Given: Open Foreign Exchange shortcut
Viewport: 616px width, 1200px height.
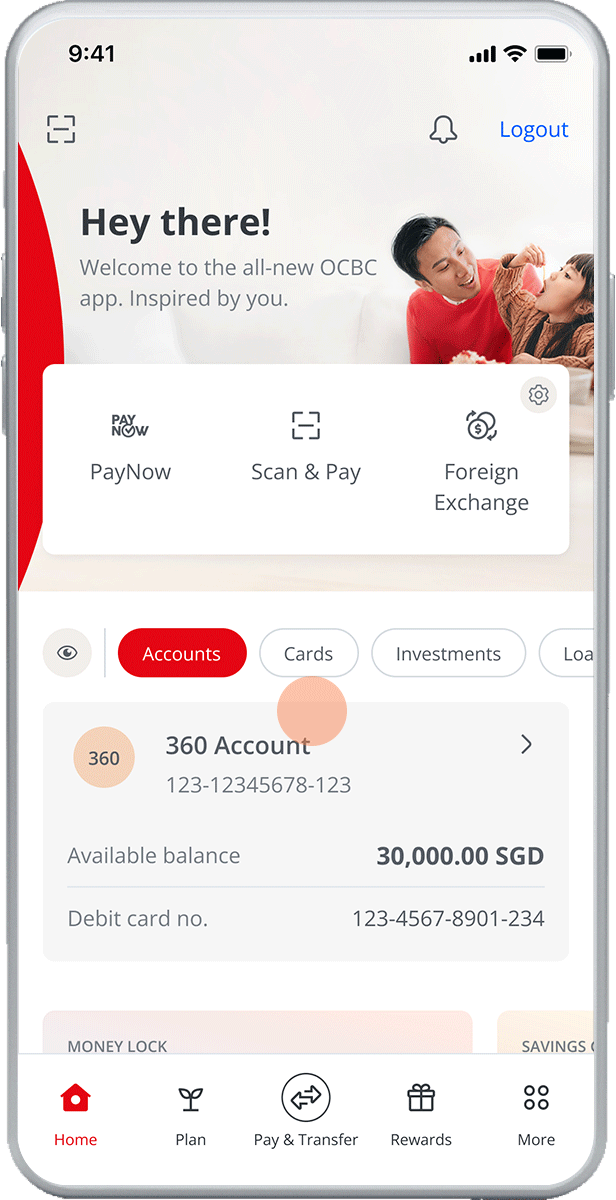Looking at the screenshot, I should 481,460.
